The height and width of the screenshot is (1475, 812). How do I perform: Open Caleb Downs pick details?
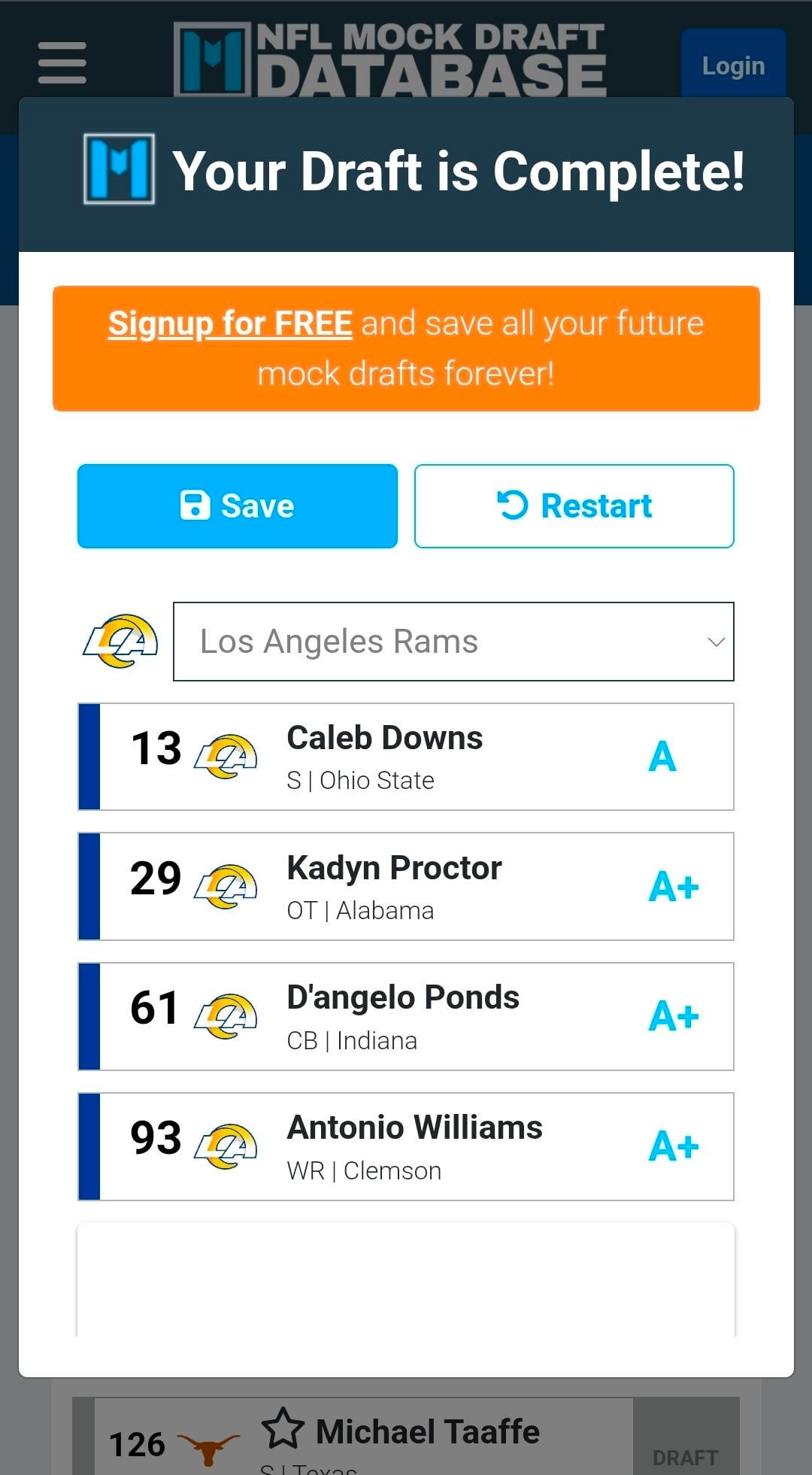406,757
